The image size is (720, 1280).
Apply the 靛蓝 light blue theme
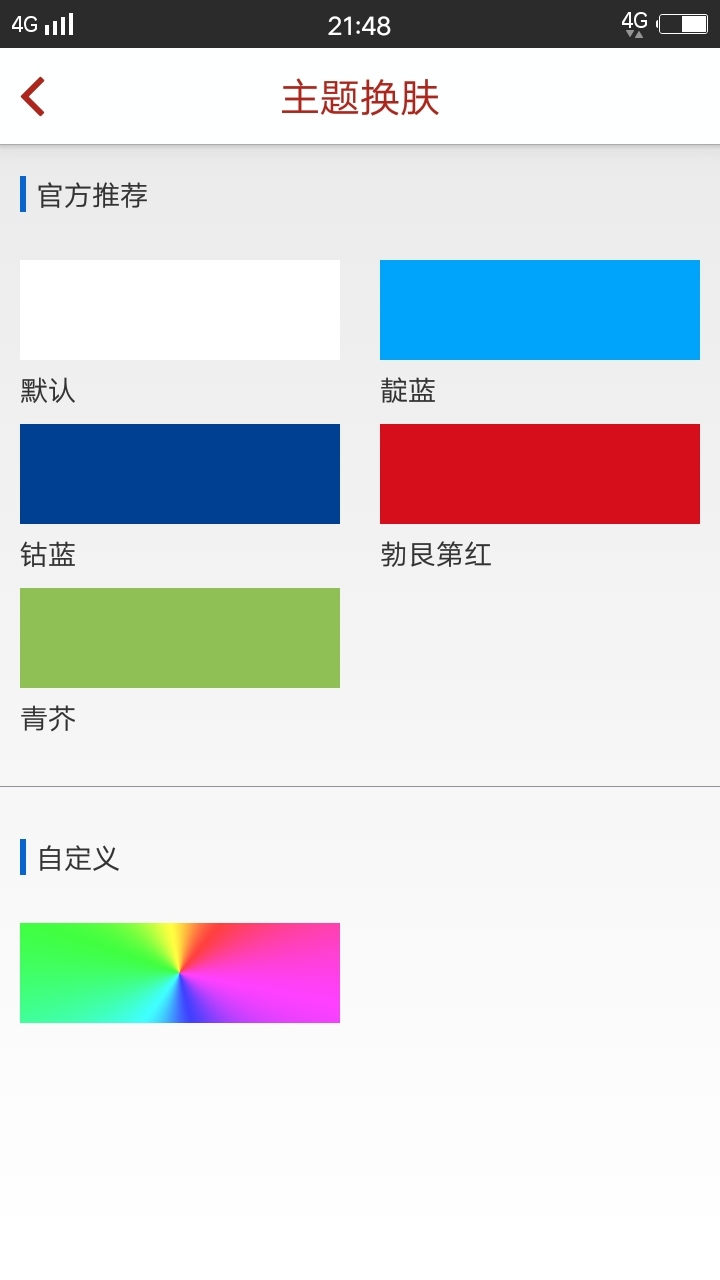(540, 310)
